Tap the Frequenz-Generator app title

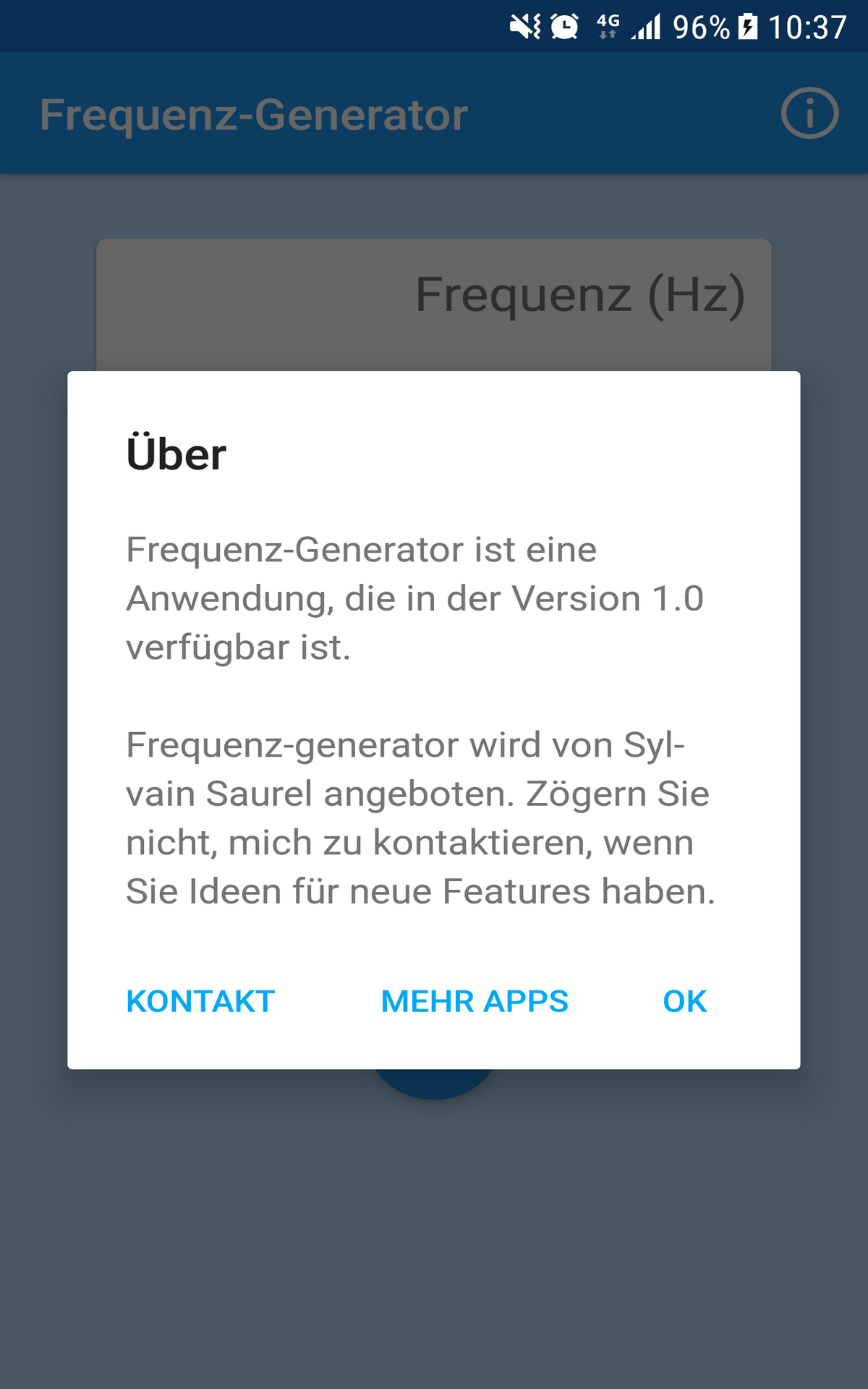(253, 112)
